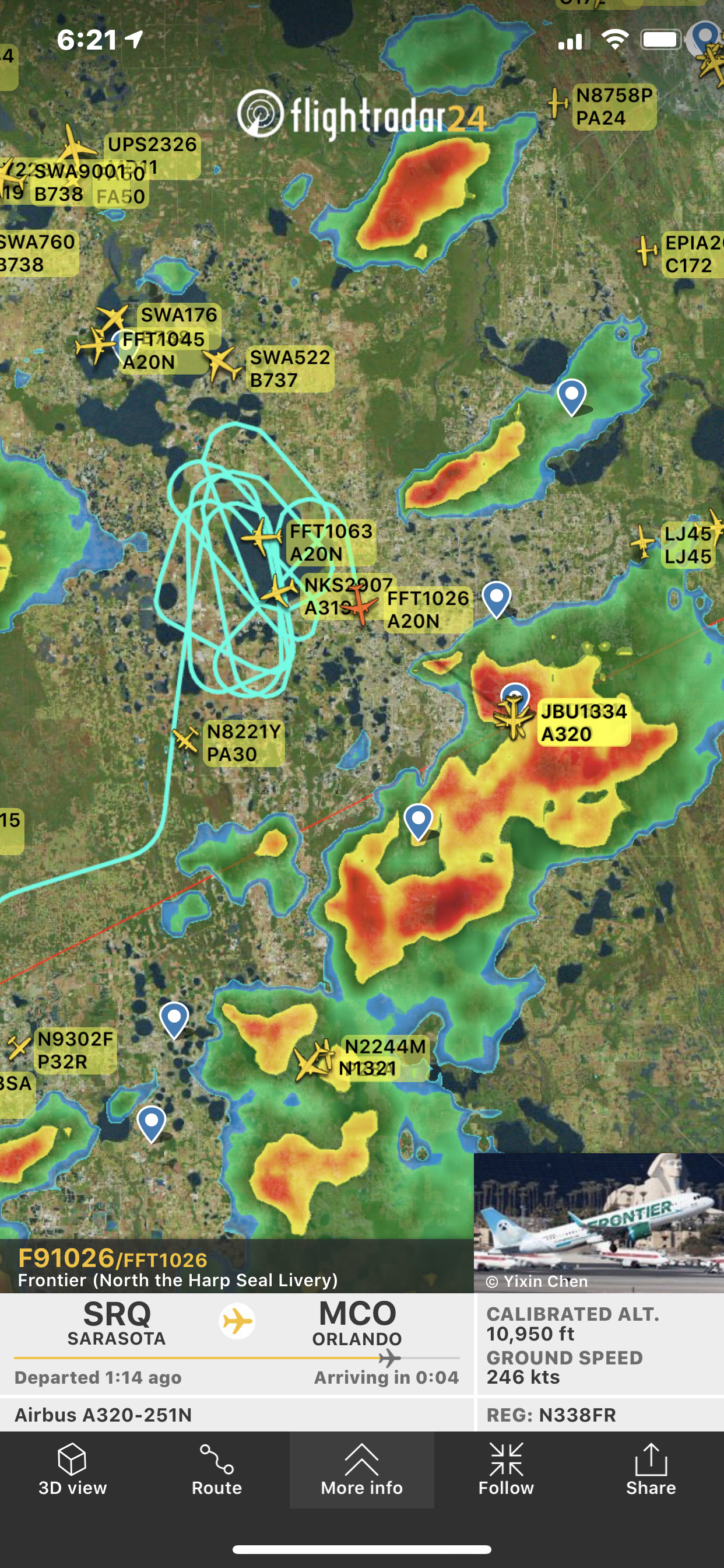Tap the airport pin next to FFT1026
724x1568 pixels.
[496, 598]
